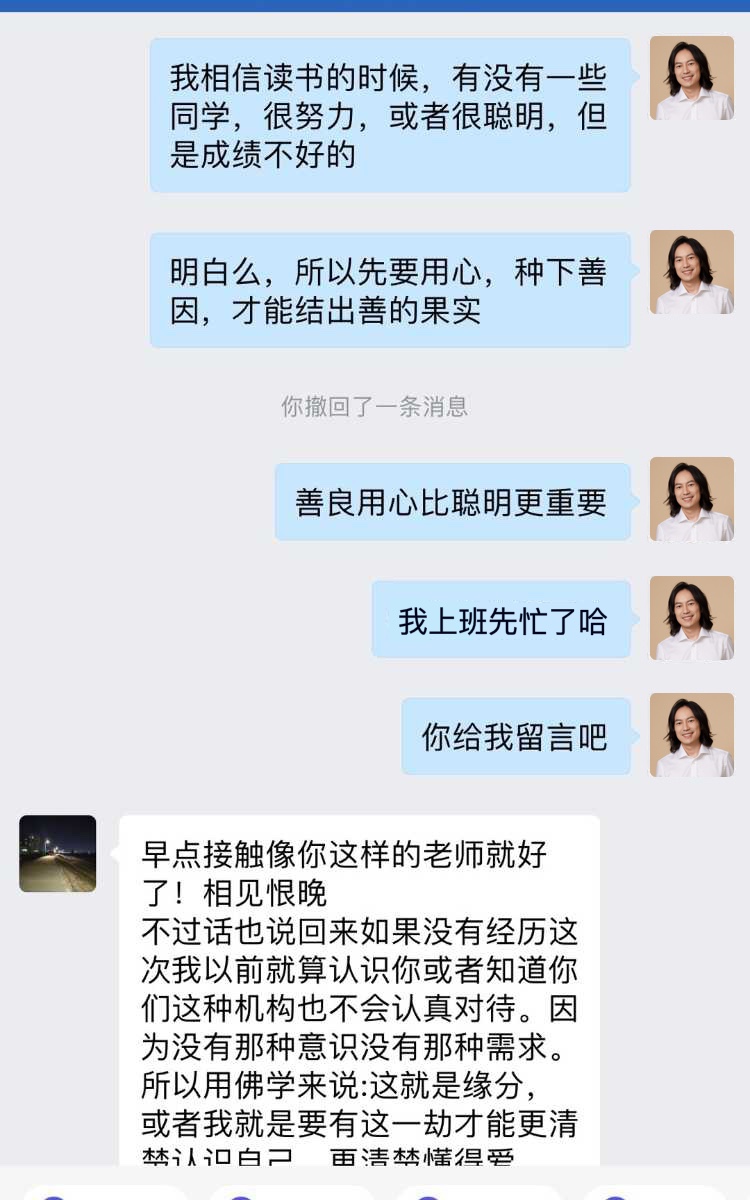750x1200 pixels.
Task: Tap the '你给我留言吧' message bubble
Action: coord(516,736)
